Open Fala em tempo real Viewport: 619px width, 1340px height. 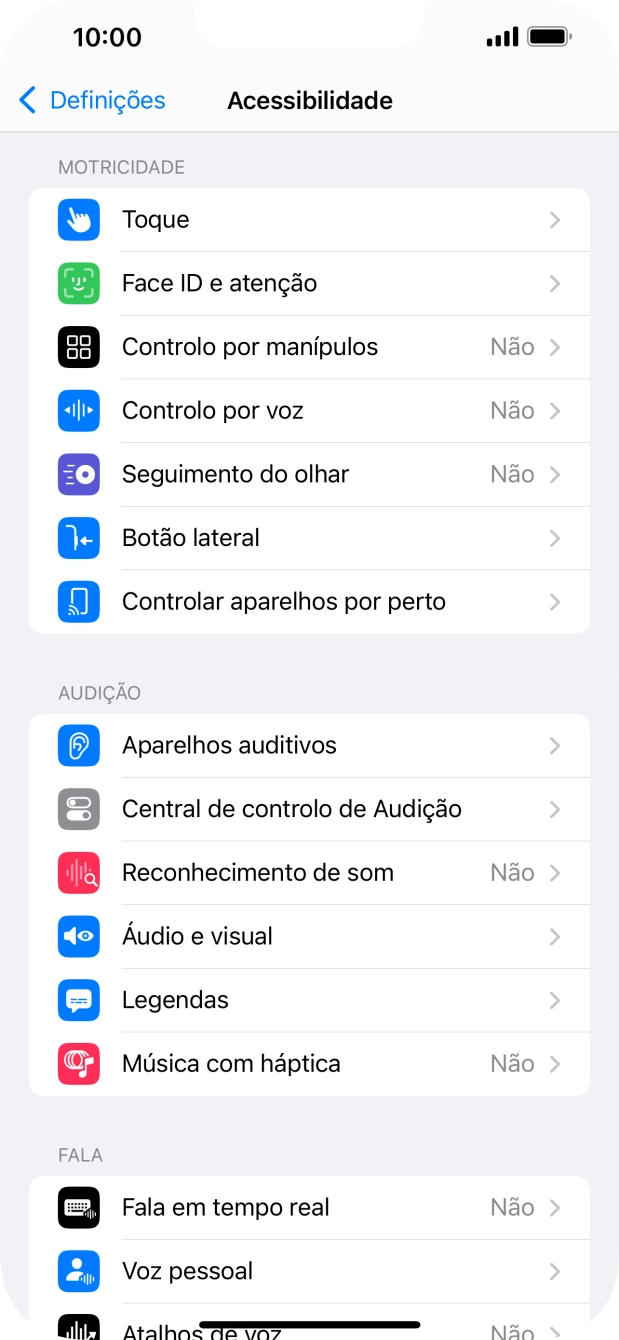pos(309,1208)
